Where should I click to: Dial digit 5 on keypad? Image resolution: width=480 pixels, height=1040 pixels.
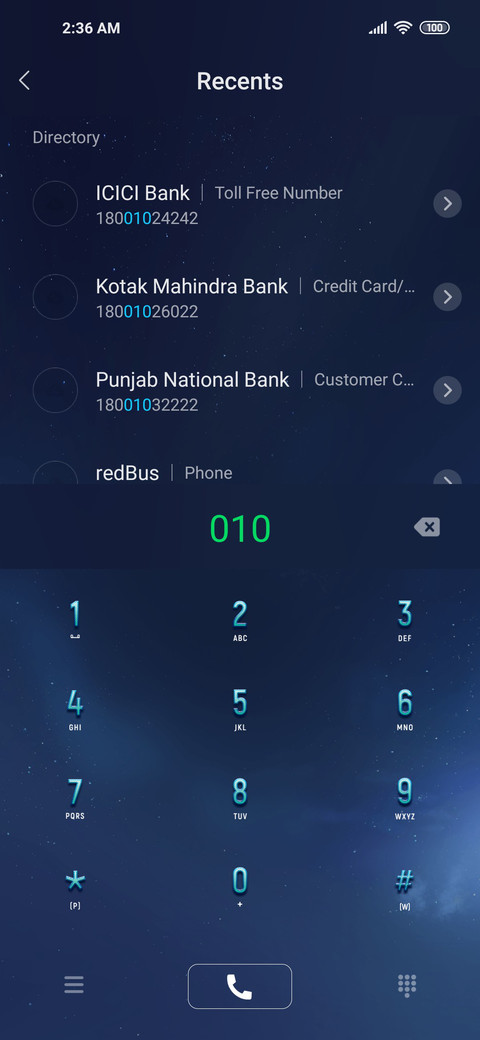point(240,708)
